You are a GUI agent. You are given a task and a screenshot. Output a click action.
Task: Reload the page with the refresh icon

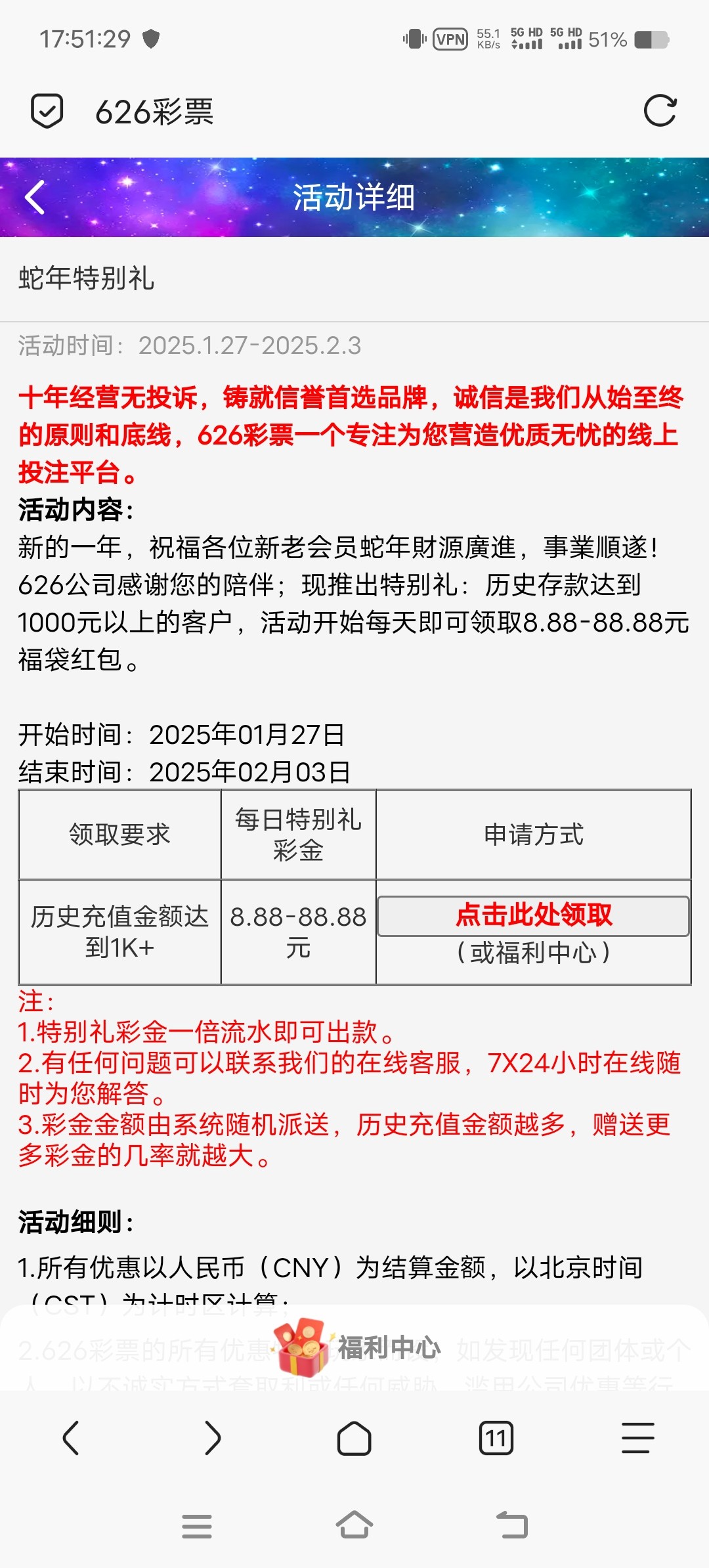pyautogui.click(x=660, y=111)
